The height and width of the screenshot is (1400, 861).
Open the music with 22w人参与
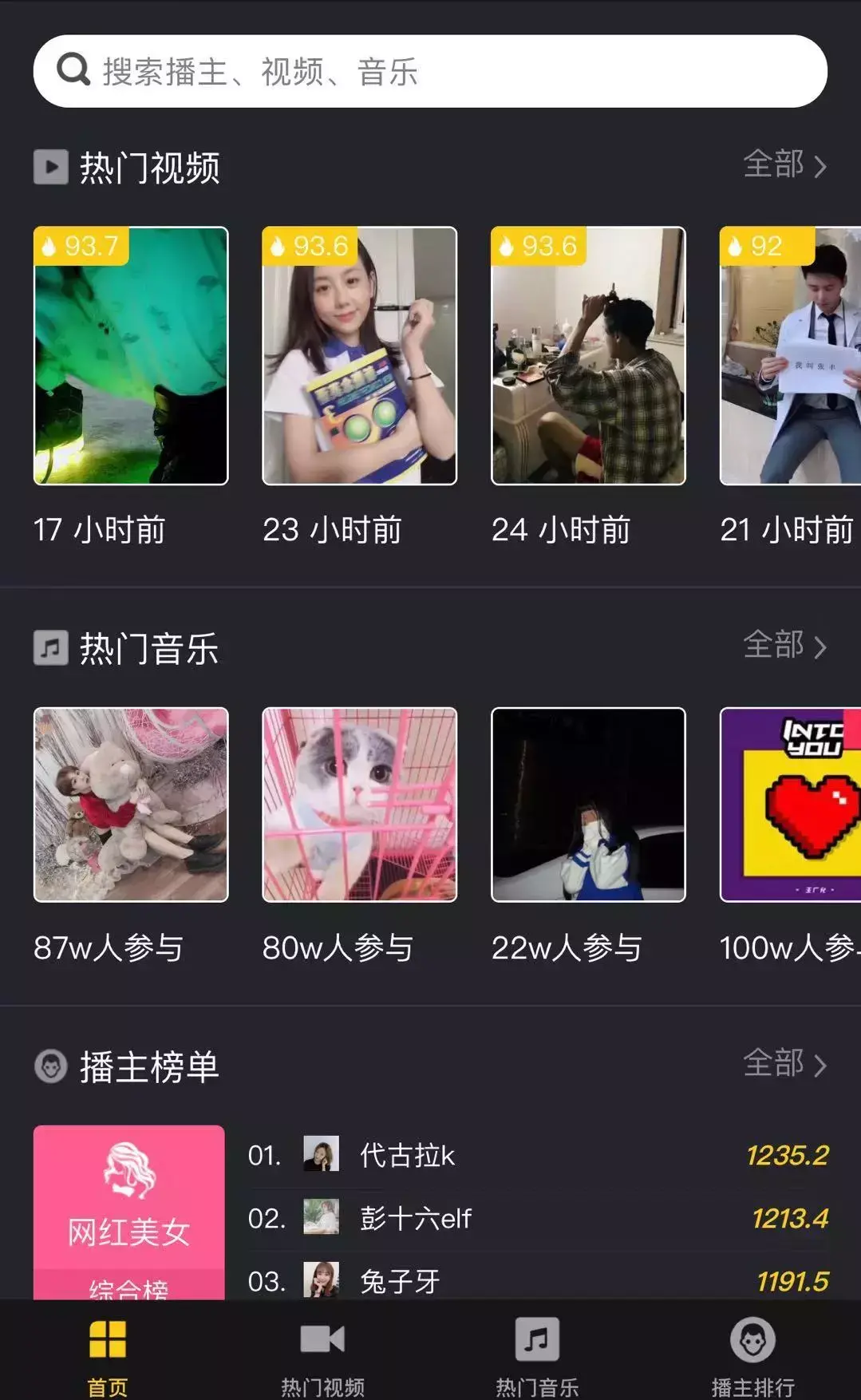pyautogui.click(x=588, y=805)
